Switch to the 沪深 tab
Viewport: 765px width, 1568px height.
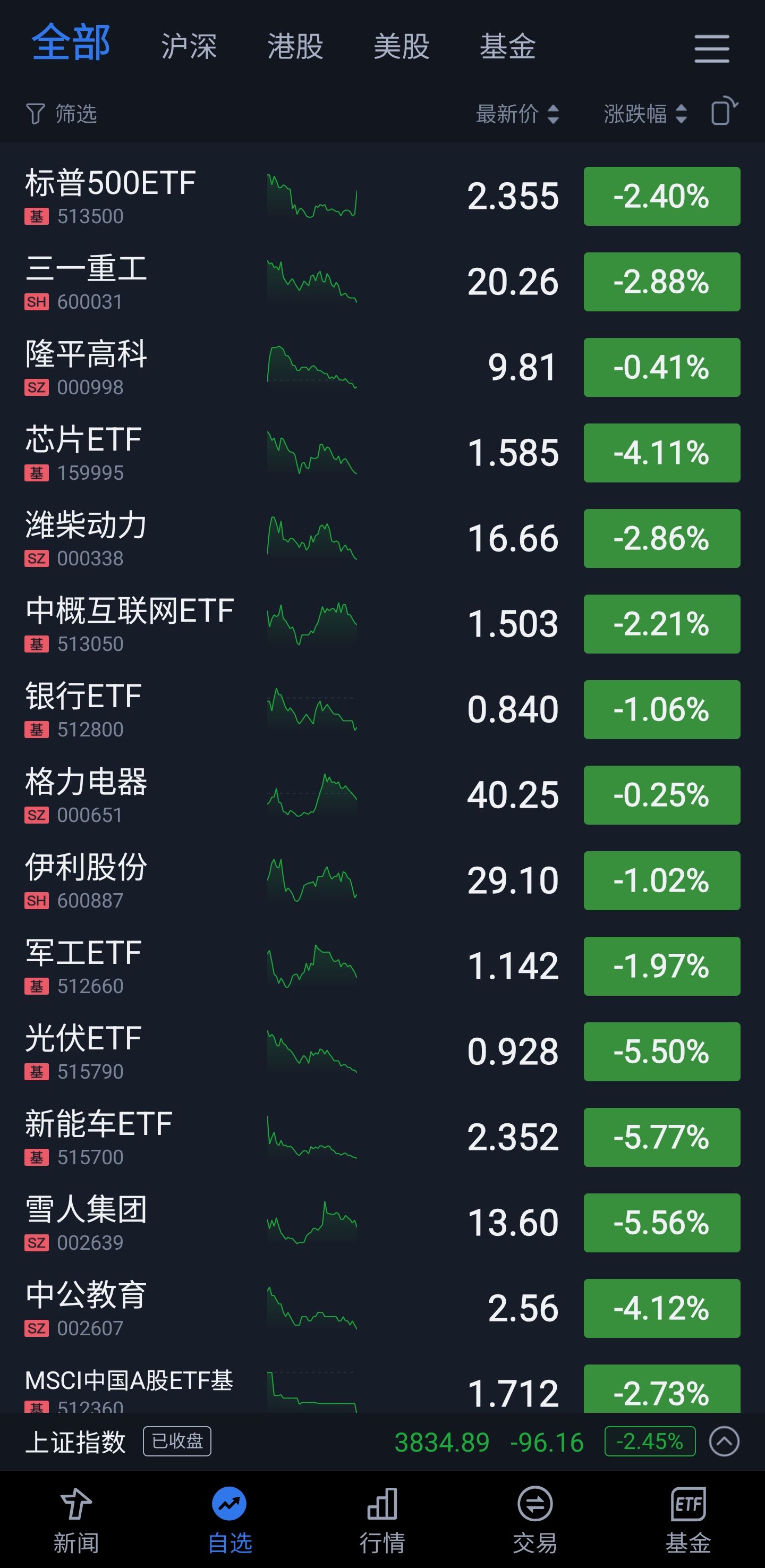click(189, 47)
